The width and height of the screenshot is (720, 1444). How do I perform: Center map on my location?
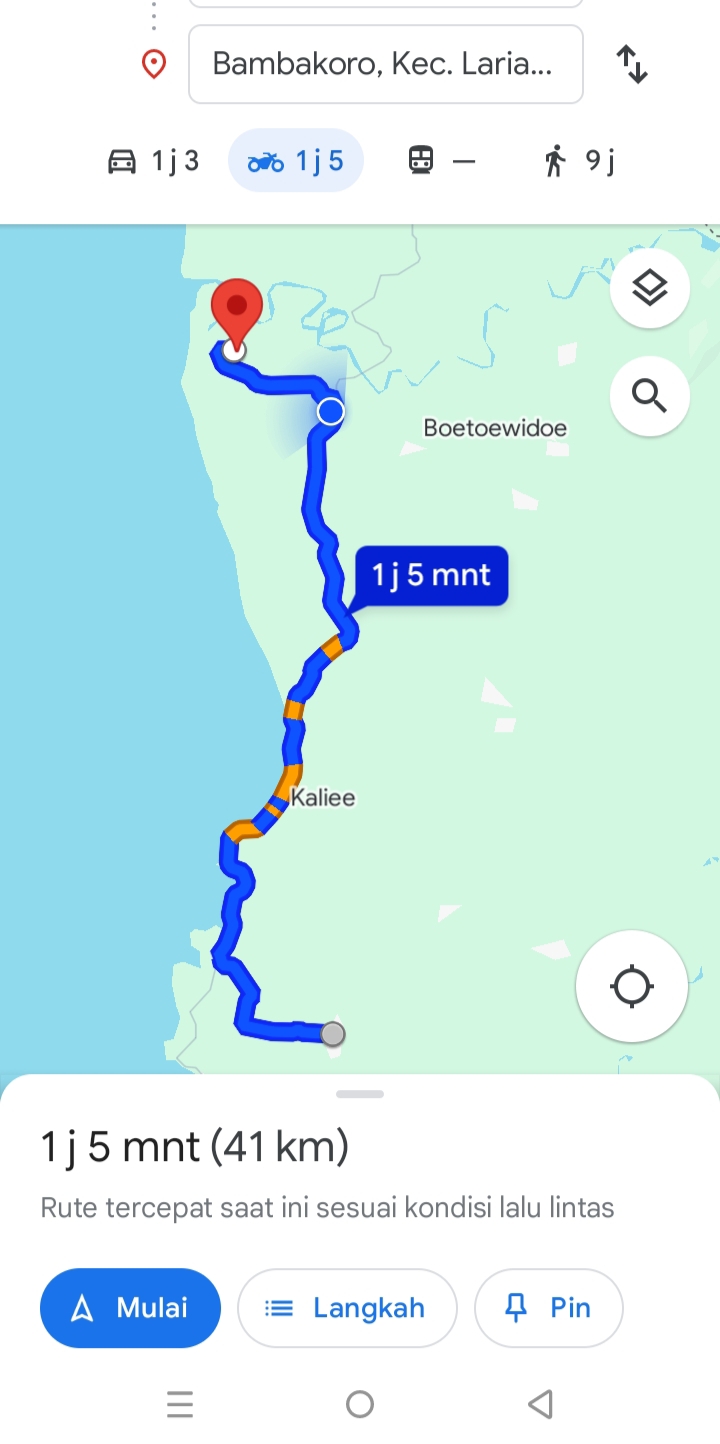click(x=632, y=986)
